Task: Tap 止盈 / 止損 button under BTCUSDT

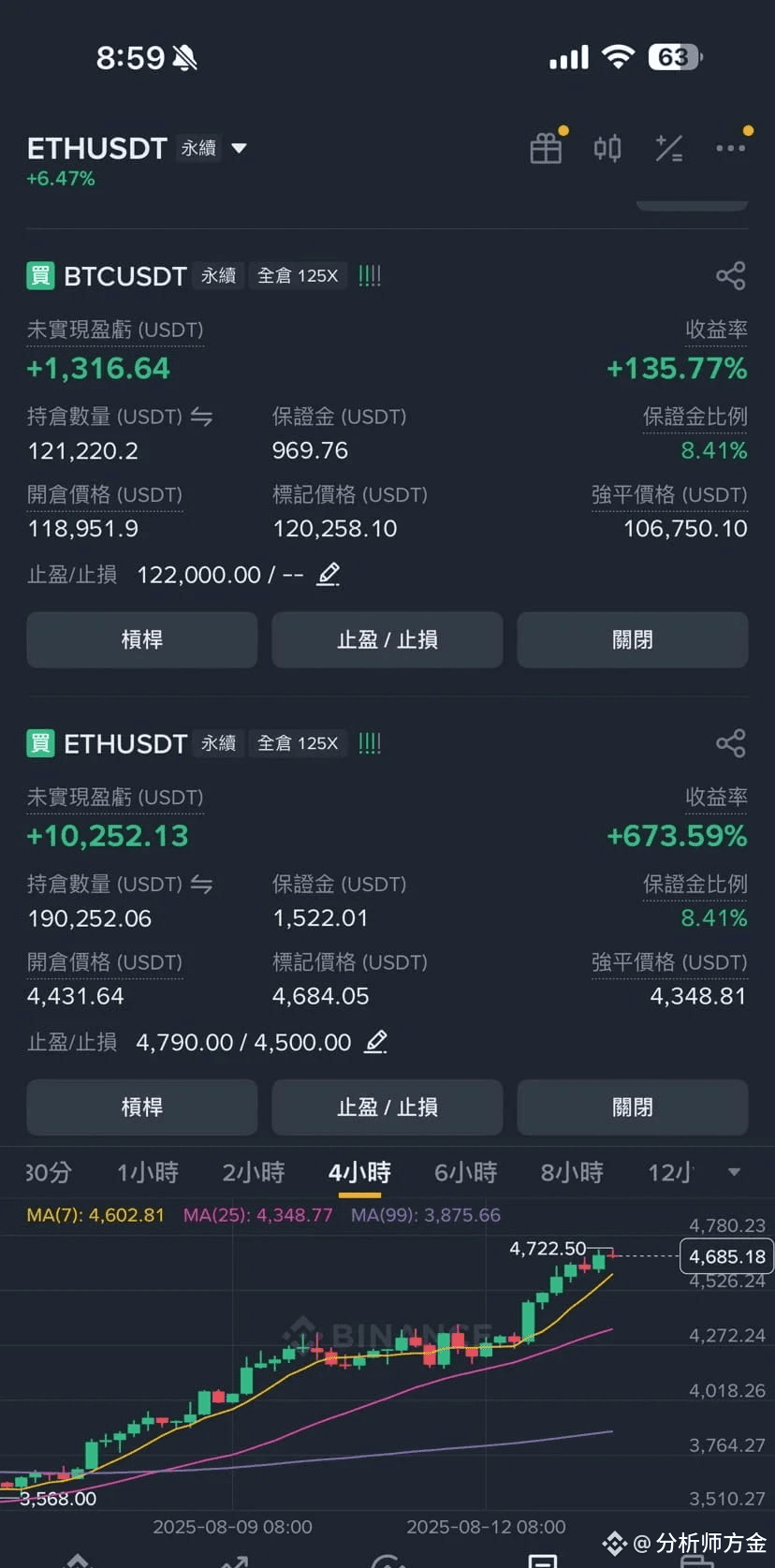Action: (x=387, y=639)
